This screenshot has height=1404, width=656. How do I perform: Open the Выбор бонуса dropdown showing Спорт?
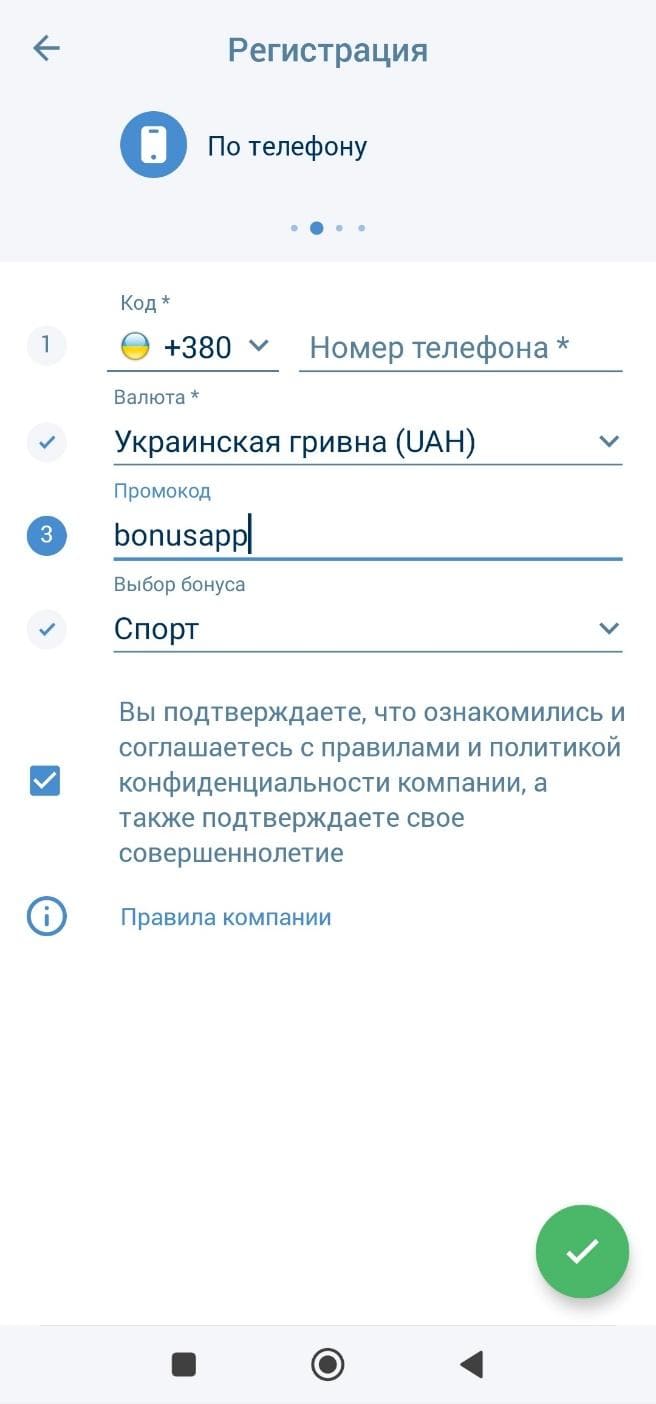367,629
